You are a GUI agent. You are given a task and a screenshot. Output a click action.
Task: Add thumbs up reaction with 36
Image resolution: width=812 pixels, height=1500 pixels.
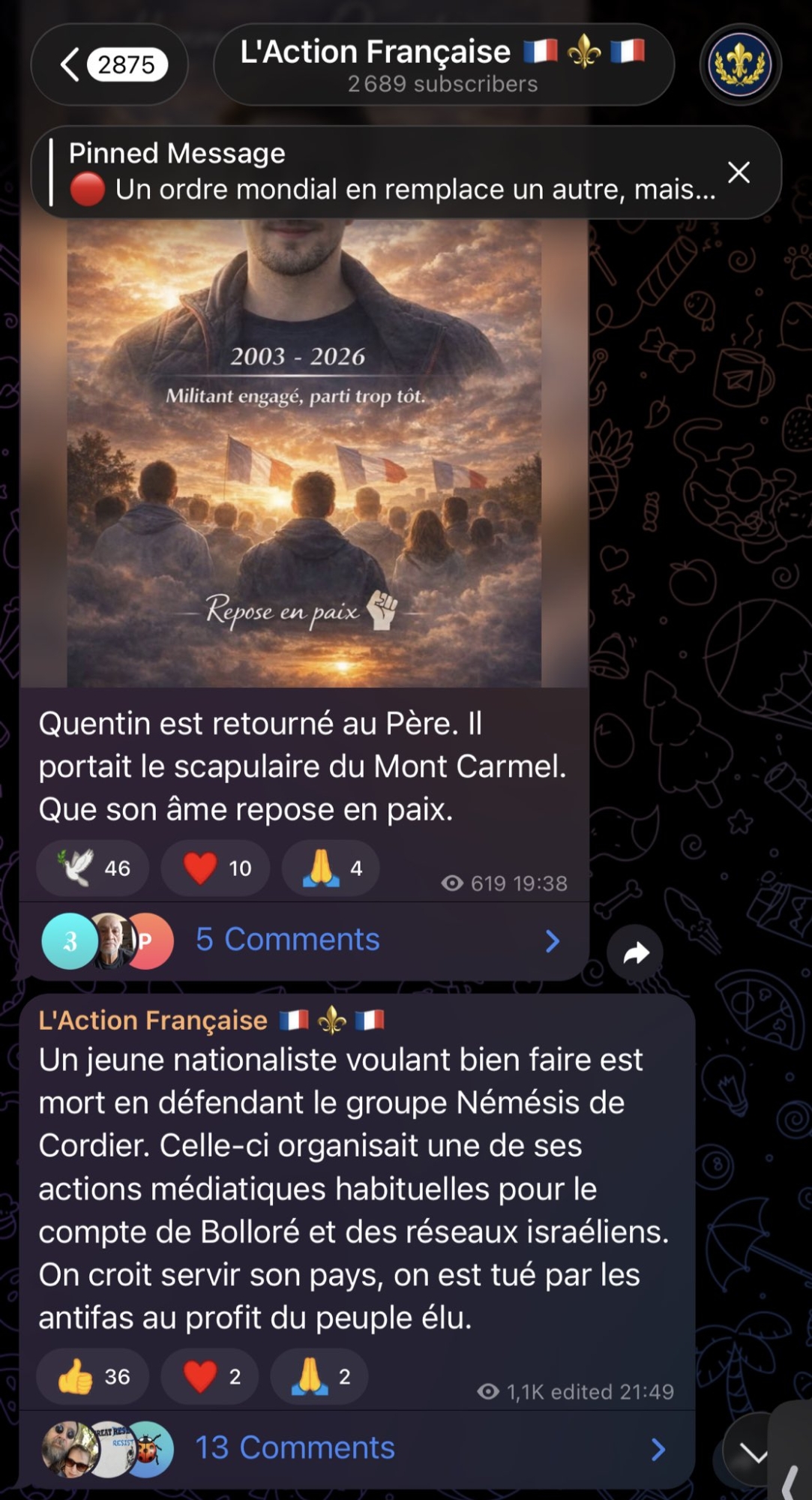coord(93,1376)
